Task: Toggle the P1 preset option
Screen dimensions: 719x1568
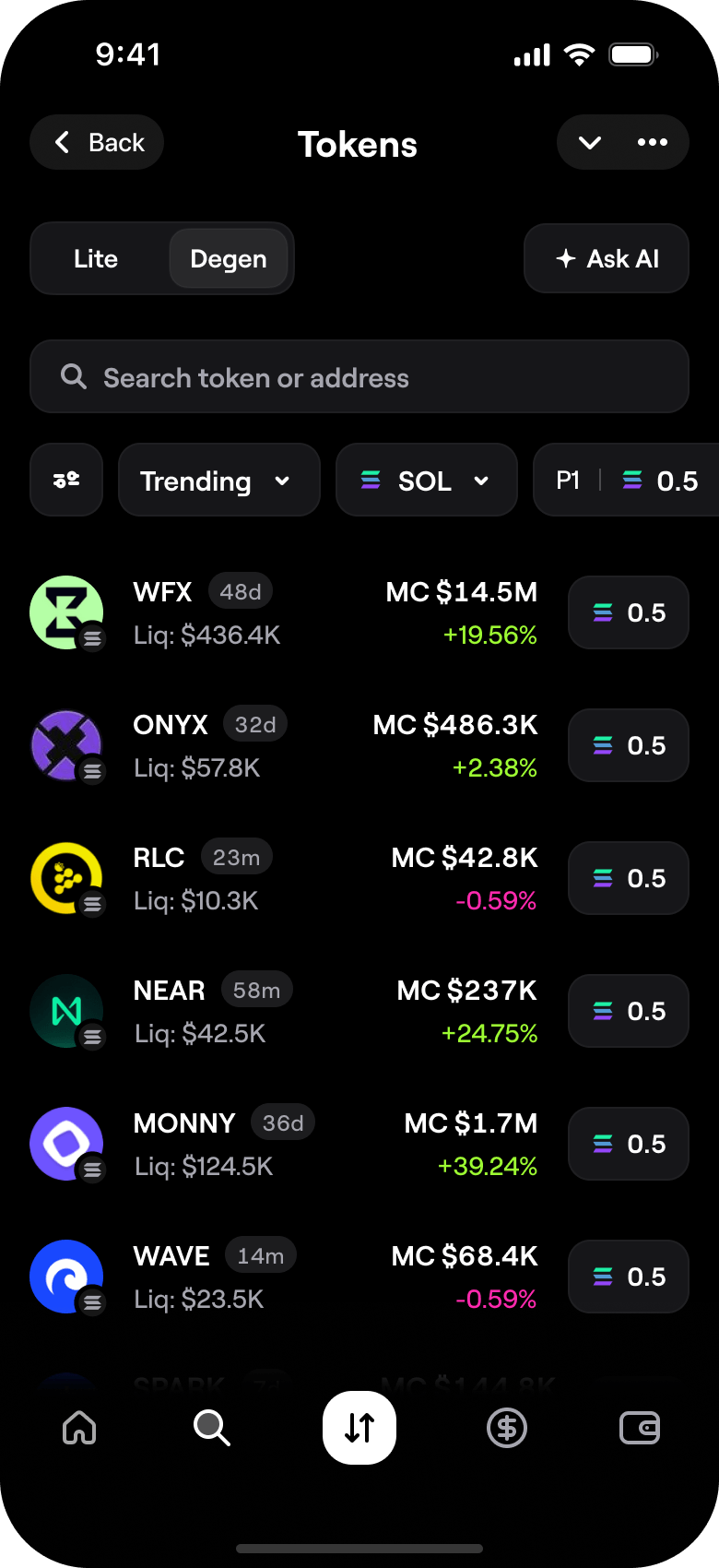Action: pos(568,480)
